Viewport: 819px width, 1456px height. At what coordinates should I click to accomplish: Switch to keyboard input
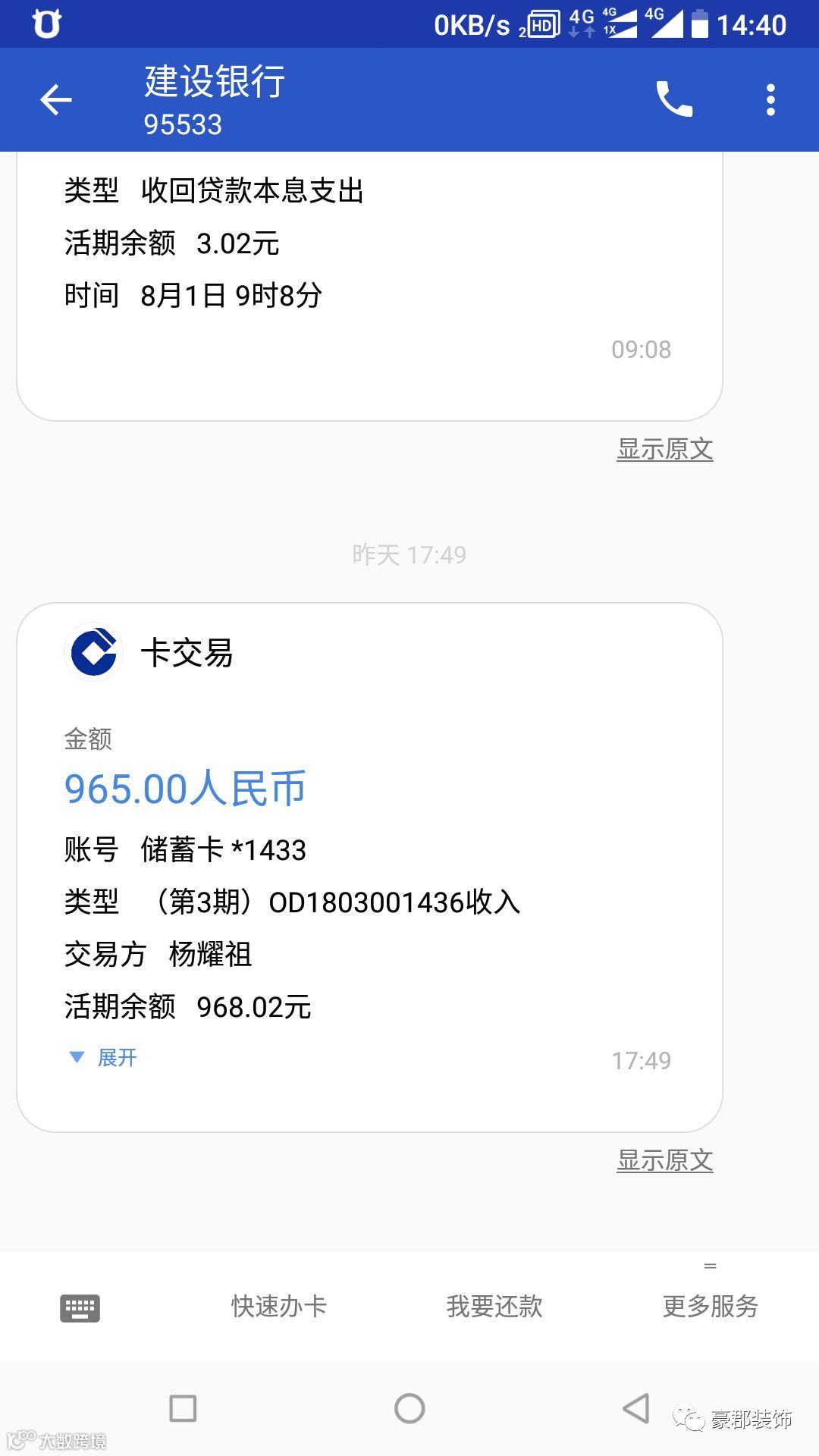pyautogui.click(x=80, y=1307)
